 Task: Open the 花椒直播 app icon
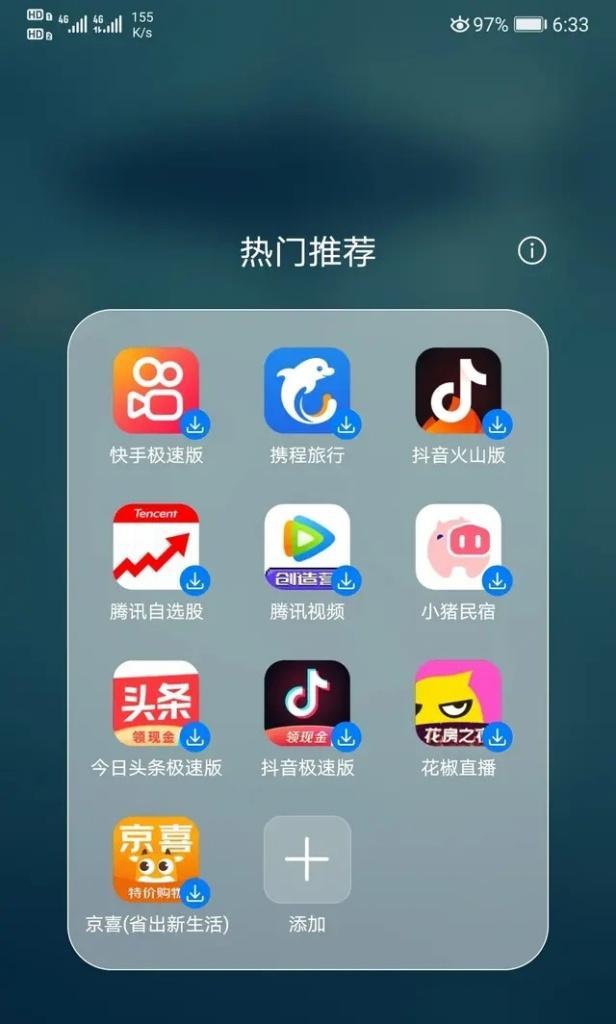coord(457,702)
